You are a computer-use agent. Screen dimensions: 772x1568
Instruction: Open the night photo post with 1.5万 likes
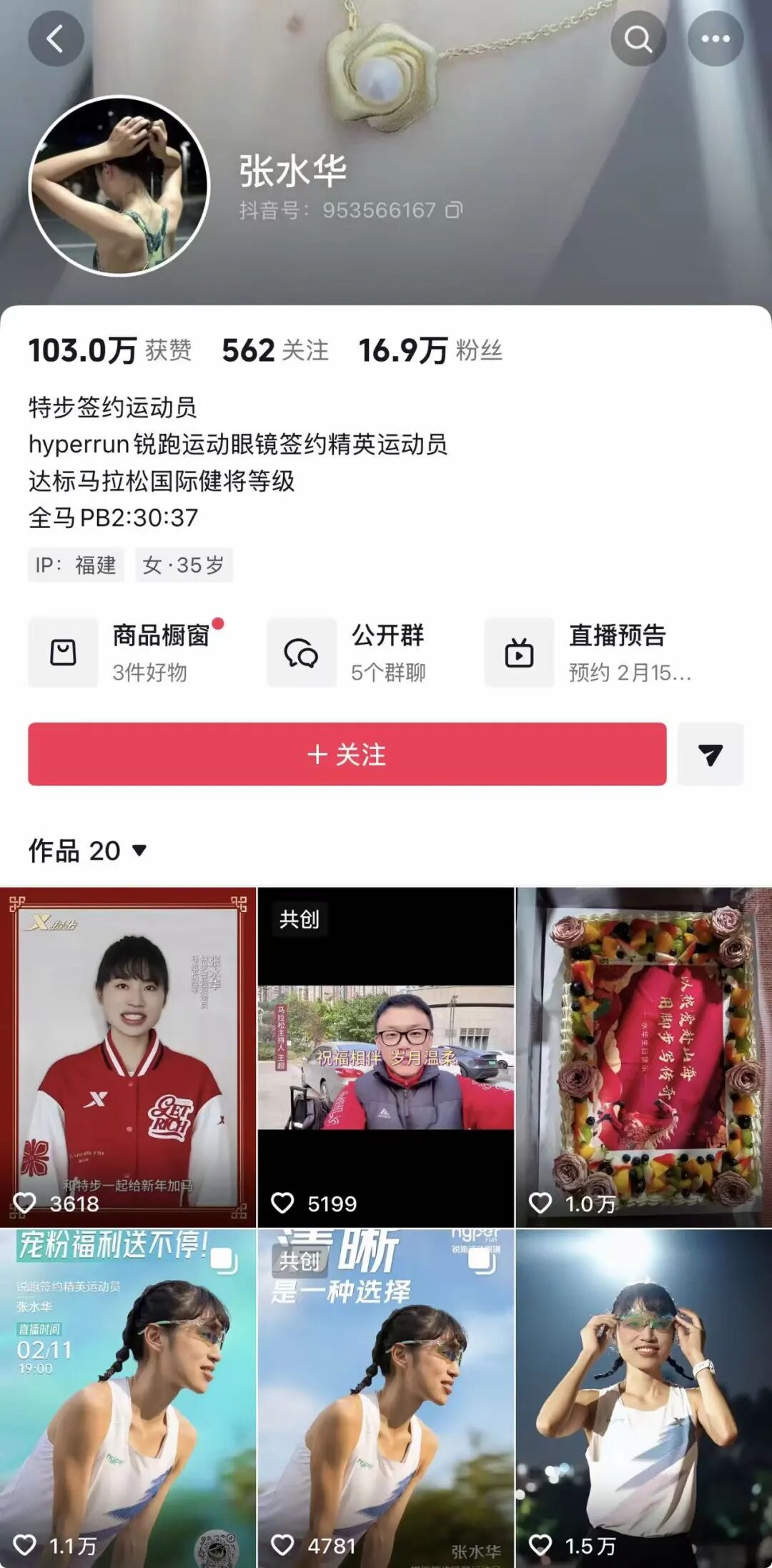(644, 1398)
